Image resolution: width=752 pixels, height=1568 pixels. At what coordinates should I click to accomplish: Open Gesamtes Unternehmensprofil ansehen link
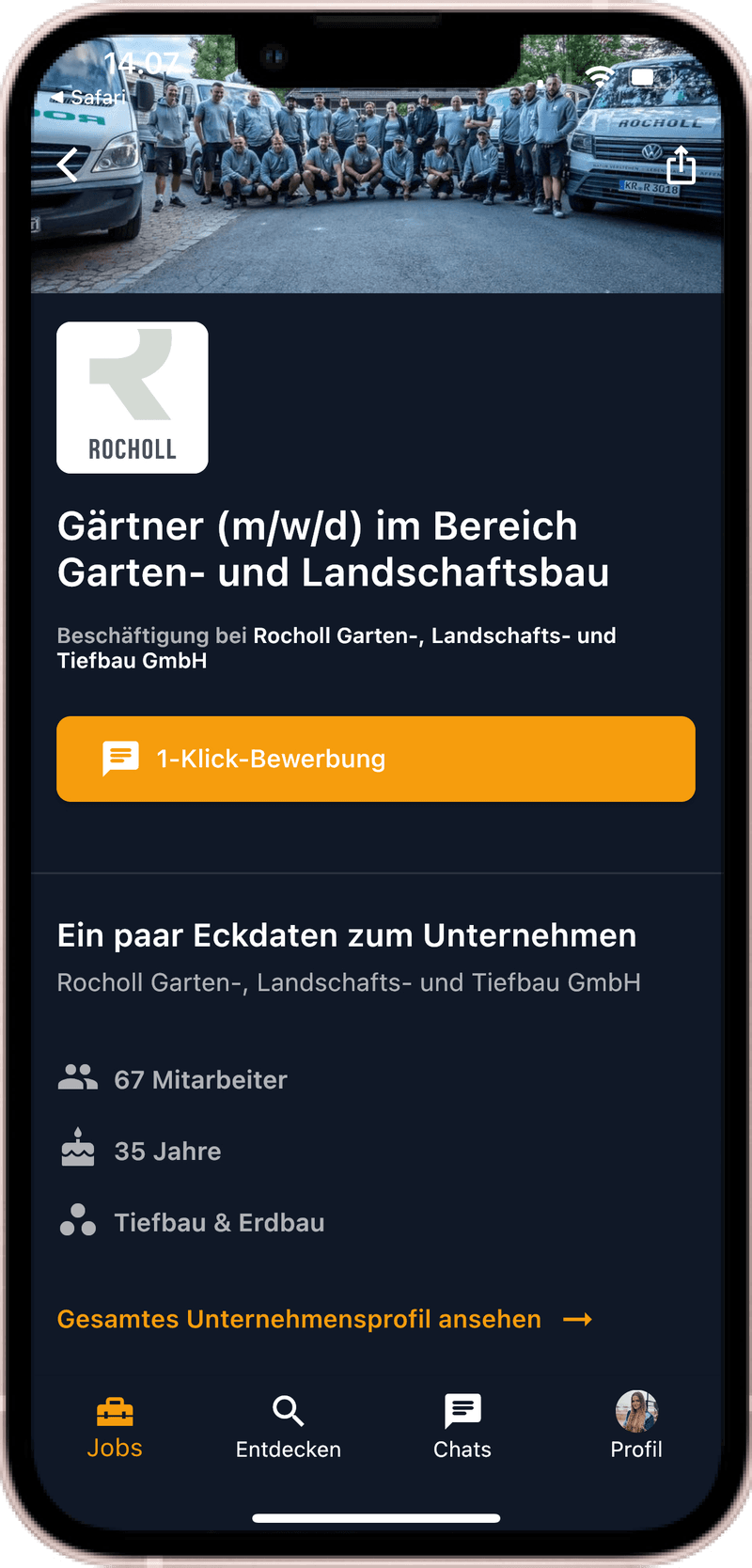[x=324, y=1319]
